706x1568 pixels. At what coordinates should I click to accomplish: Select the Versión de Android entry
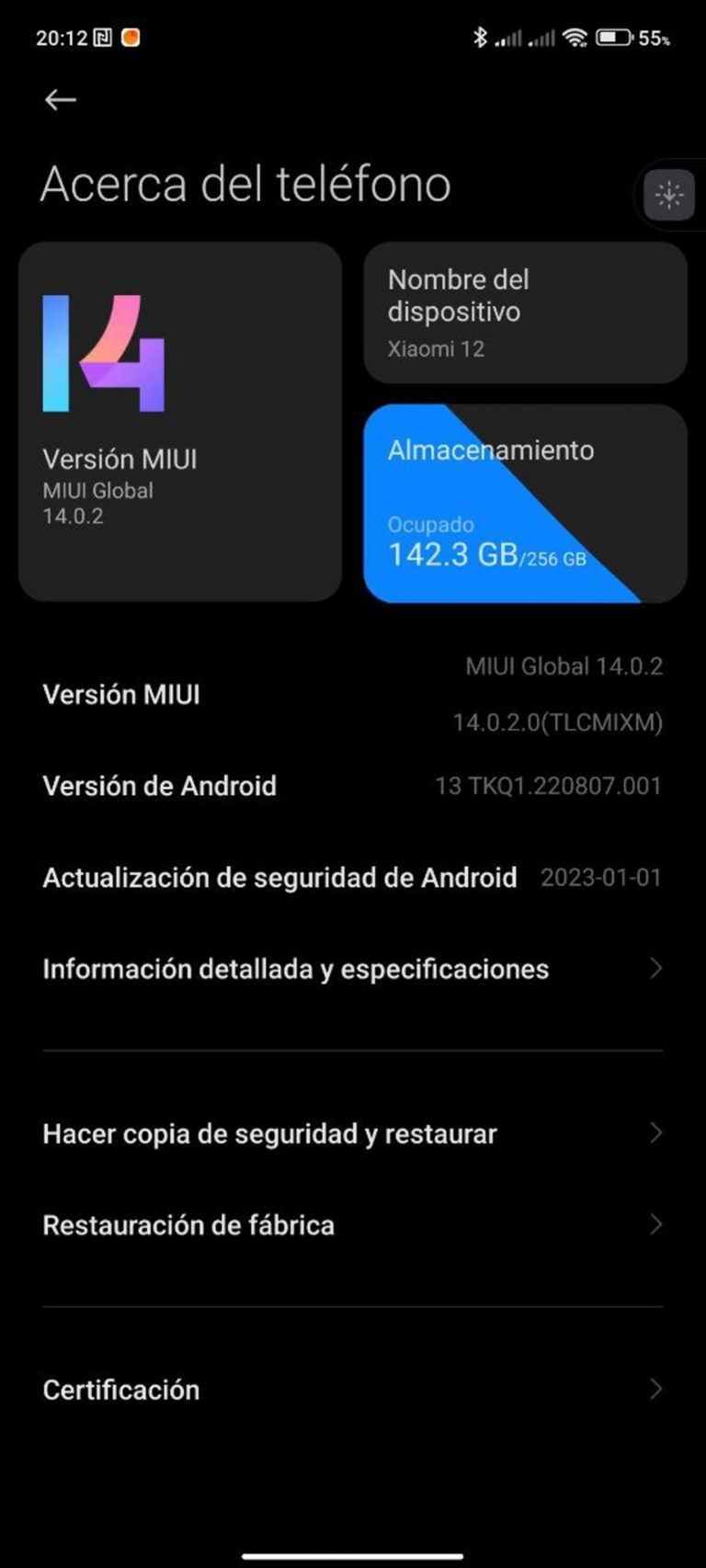click(353, 786)
